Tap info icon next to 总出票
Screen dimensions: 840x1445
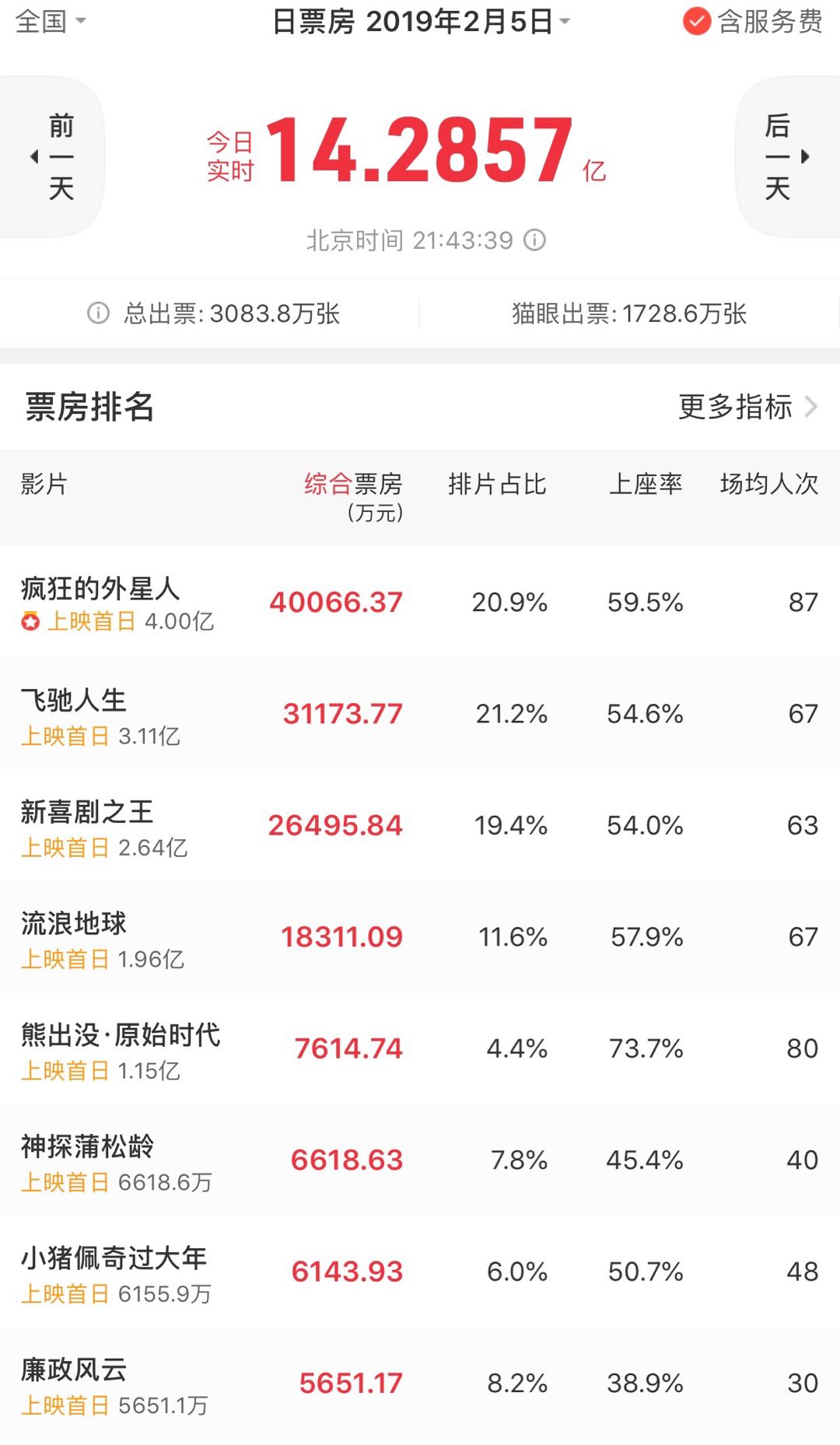(x=98, y=313)
